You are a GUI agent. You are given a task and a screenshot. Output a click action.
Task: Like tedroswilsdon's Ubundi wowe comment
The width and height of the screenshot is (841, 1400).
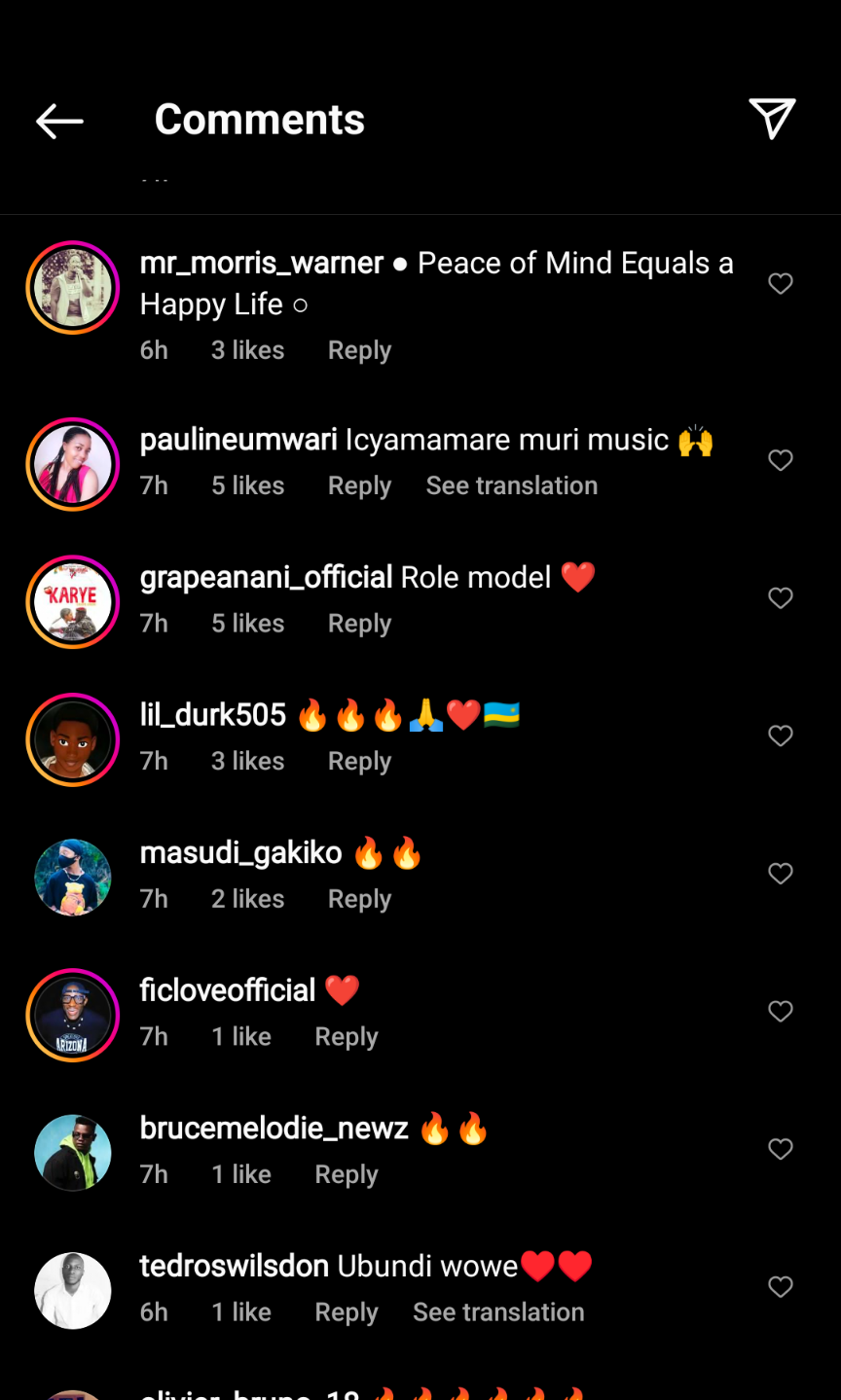pos(781,1287)
